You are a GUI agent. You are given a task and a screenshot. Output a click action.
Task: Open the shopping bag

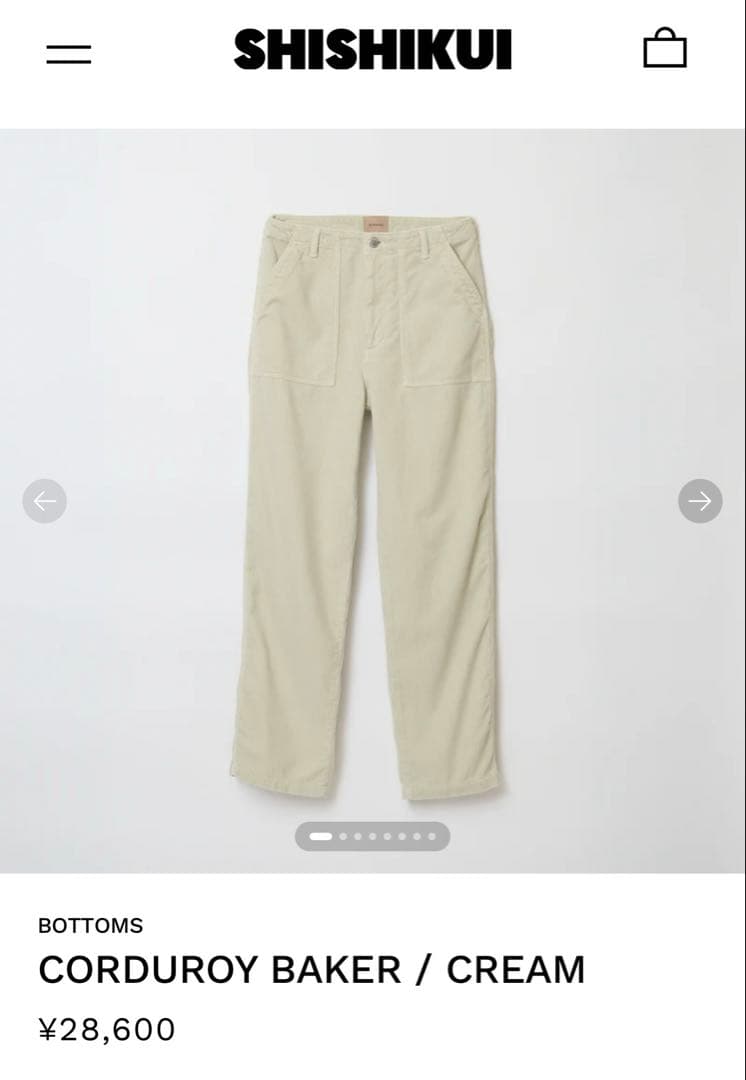tap(664, 48)
